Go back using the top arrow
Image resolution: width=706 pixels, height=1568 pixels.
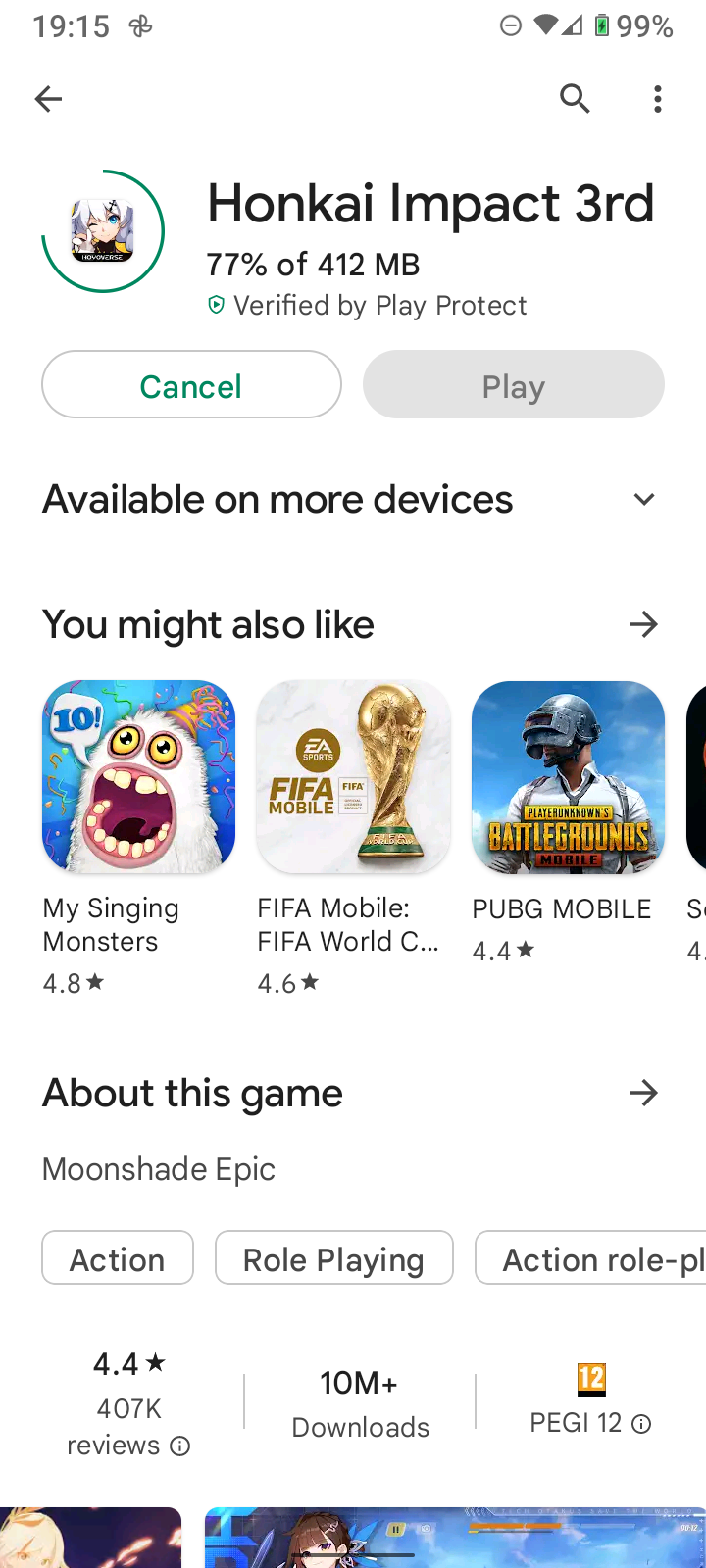pyautogui.click(x=48, y=99)
